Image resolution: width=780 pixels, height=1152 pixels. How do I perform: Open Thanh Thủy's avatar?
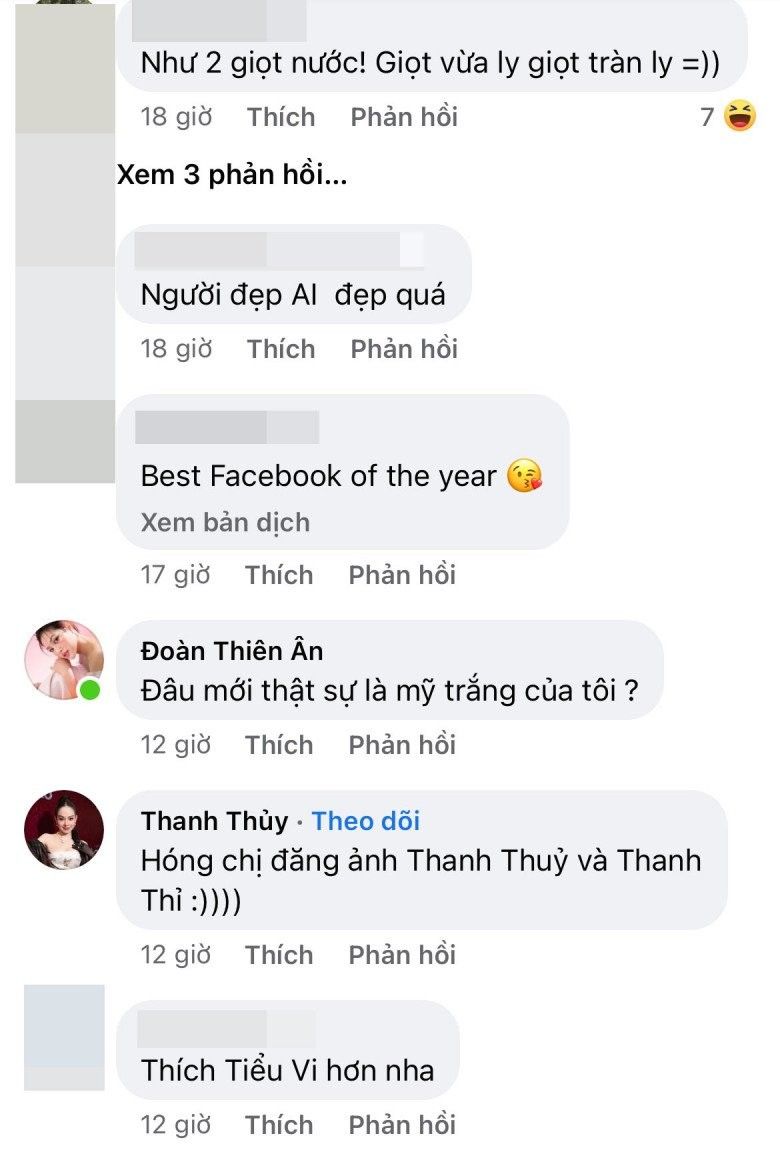[x=64, y=830]
